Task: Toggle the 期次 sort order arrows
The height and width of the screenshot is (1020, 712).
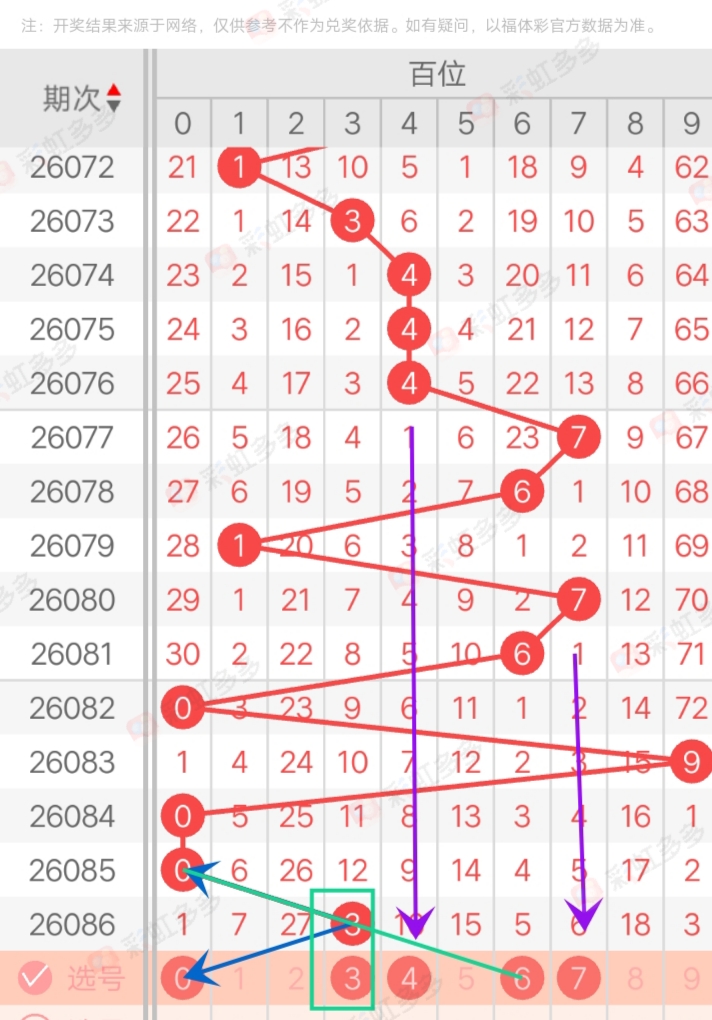Action: click(x=113, y=97)
